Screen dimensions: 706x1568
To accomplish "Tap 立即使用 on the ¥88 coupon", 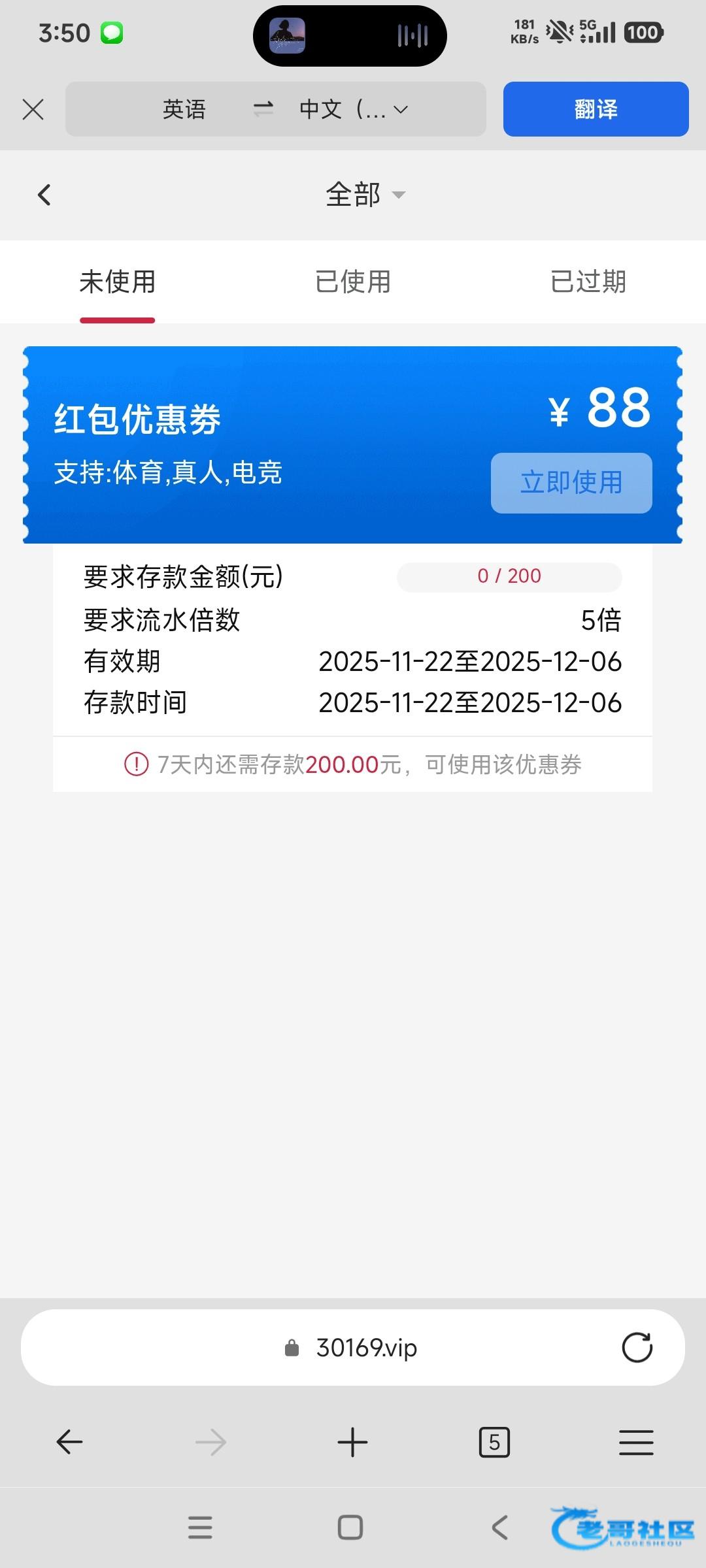I will (x=571, y=483).
